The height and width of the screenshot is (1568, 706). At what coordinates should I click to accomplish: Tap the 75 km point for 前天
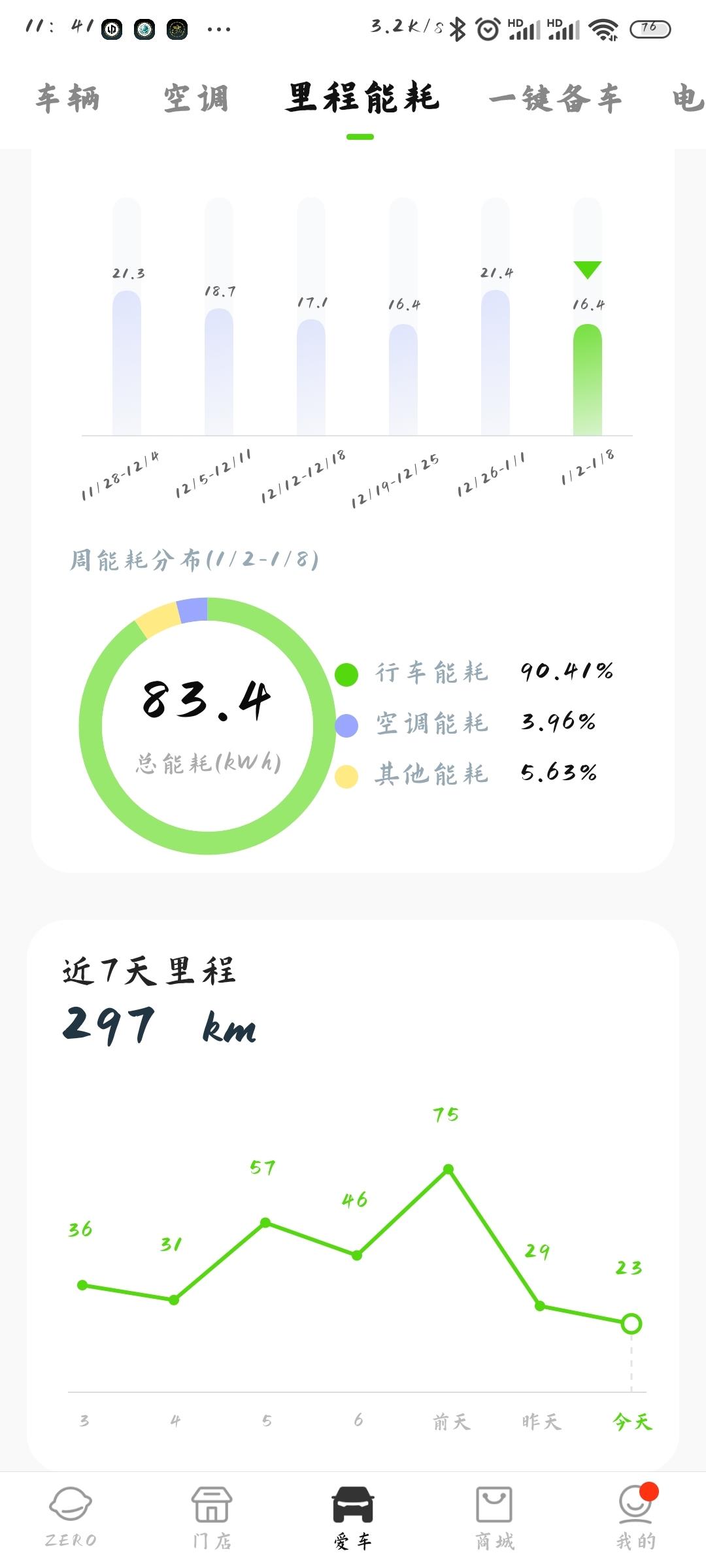(x=448, y=1169)
